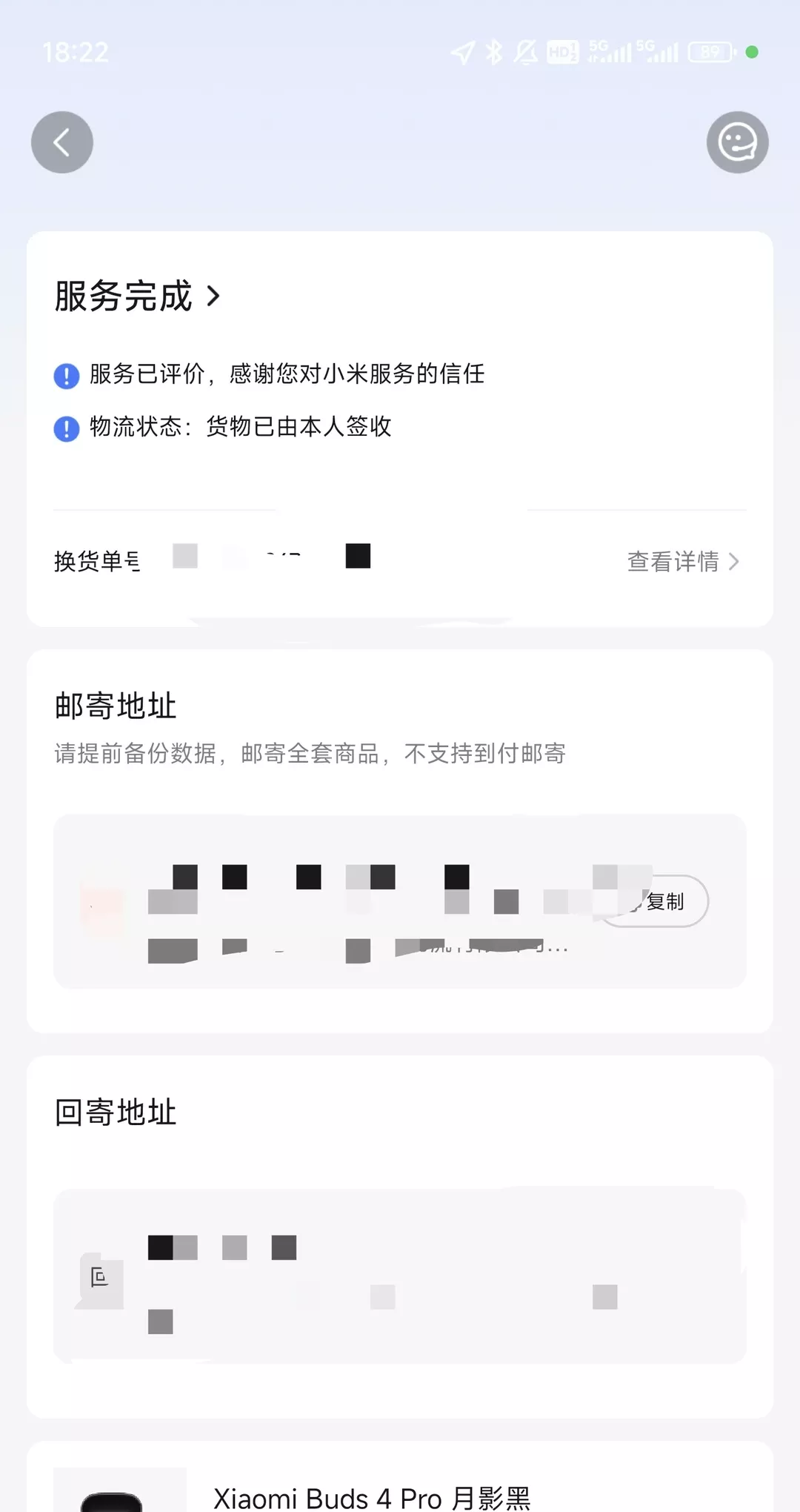The image size is (800, 1512).
Task: Expand 服务完成 using its chevron
Action: (x=216, y=295)
